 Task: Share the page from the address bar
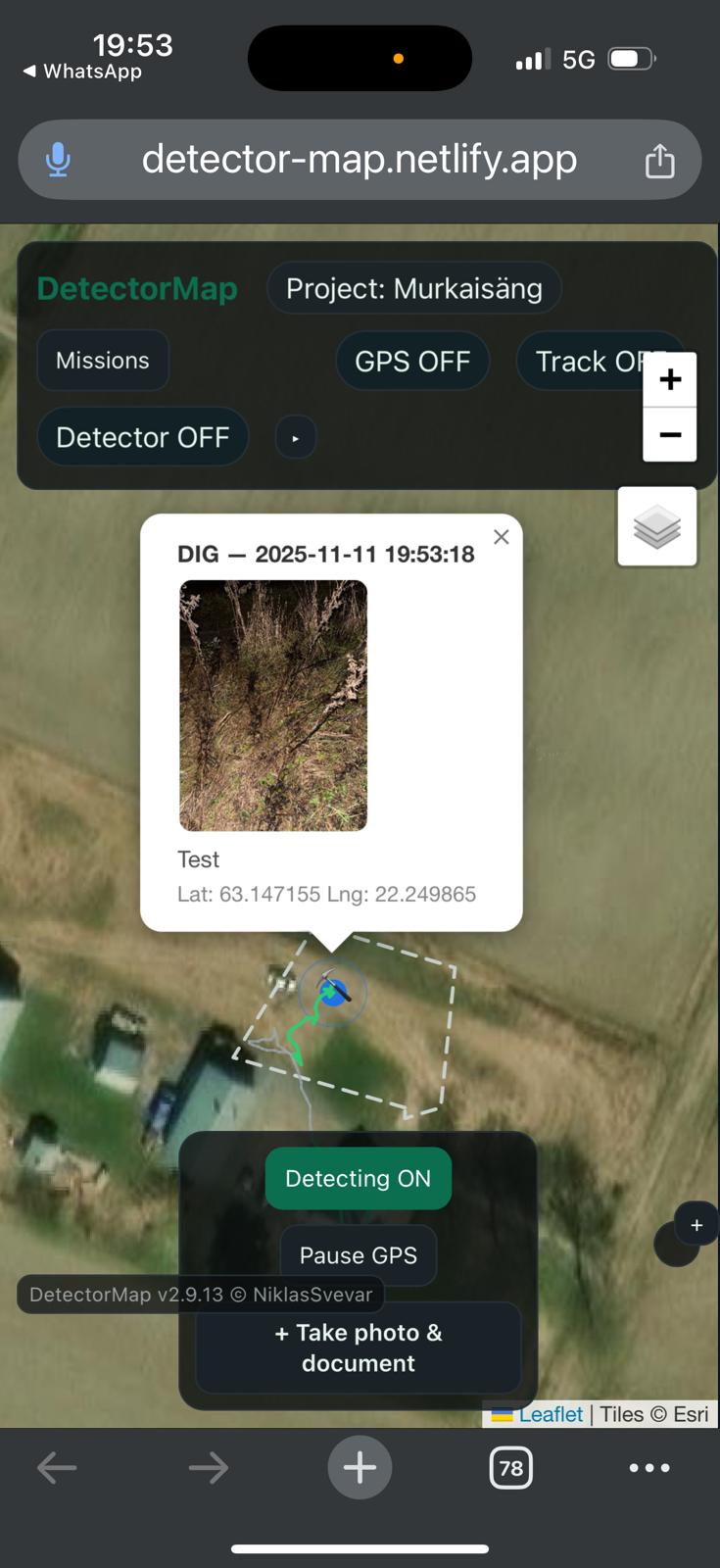tap(659, 161)
